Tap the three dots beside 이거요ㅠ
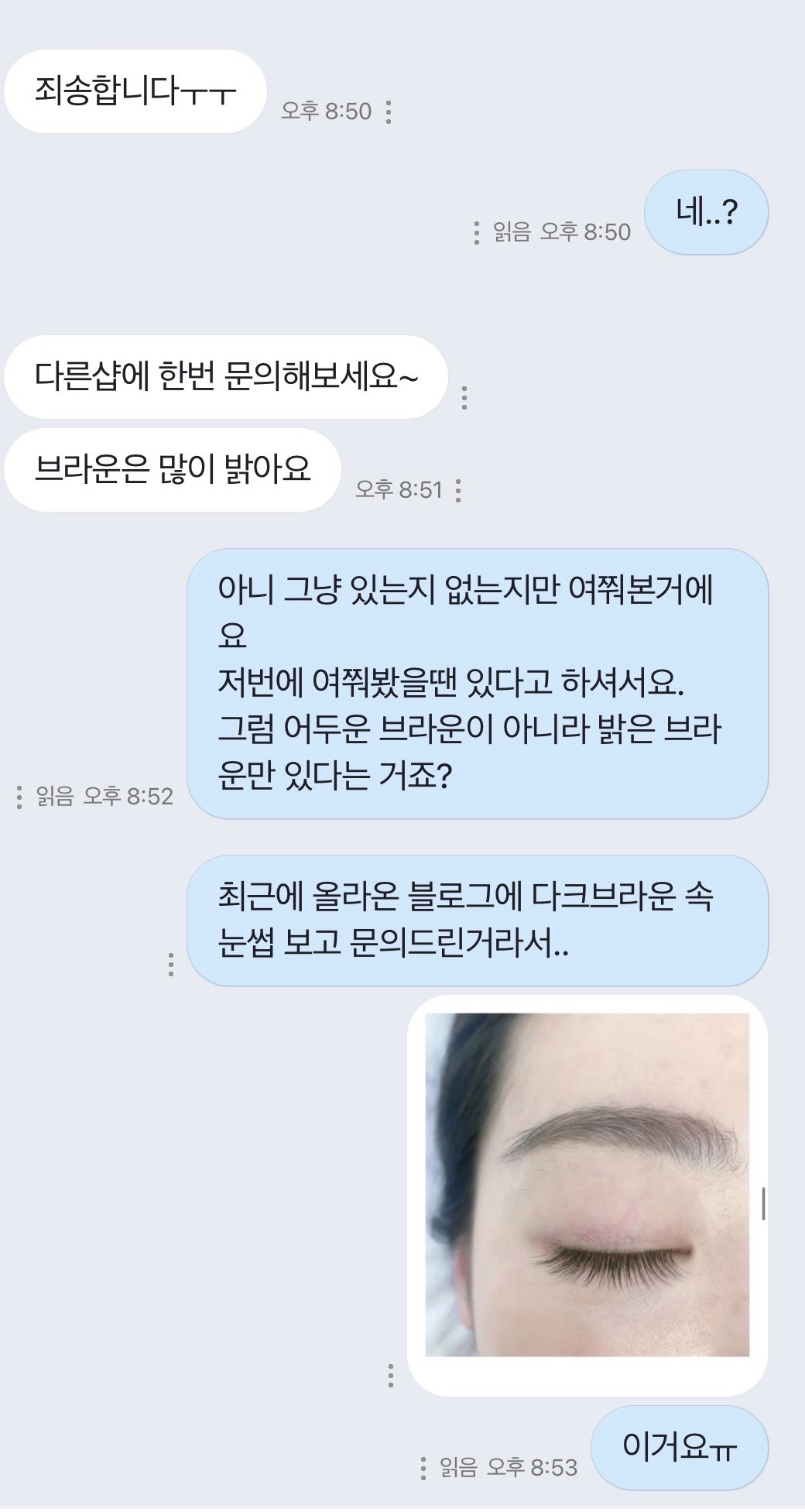 coord(423,1468)
